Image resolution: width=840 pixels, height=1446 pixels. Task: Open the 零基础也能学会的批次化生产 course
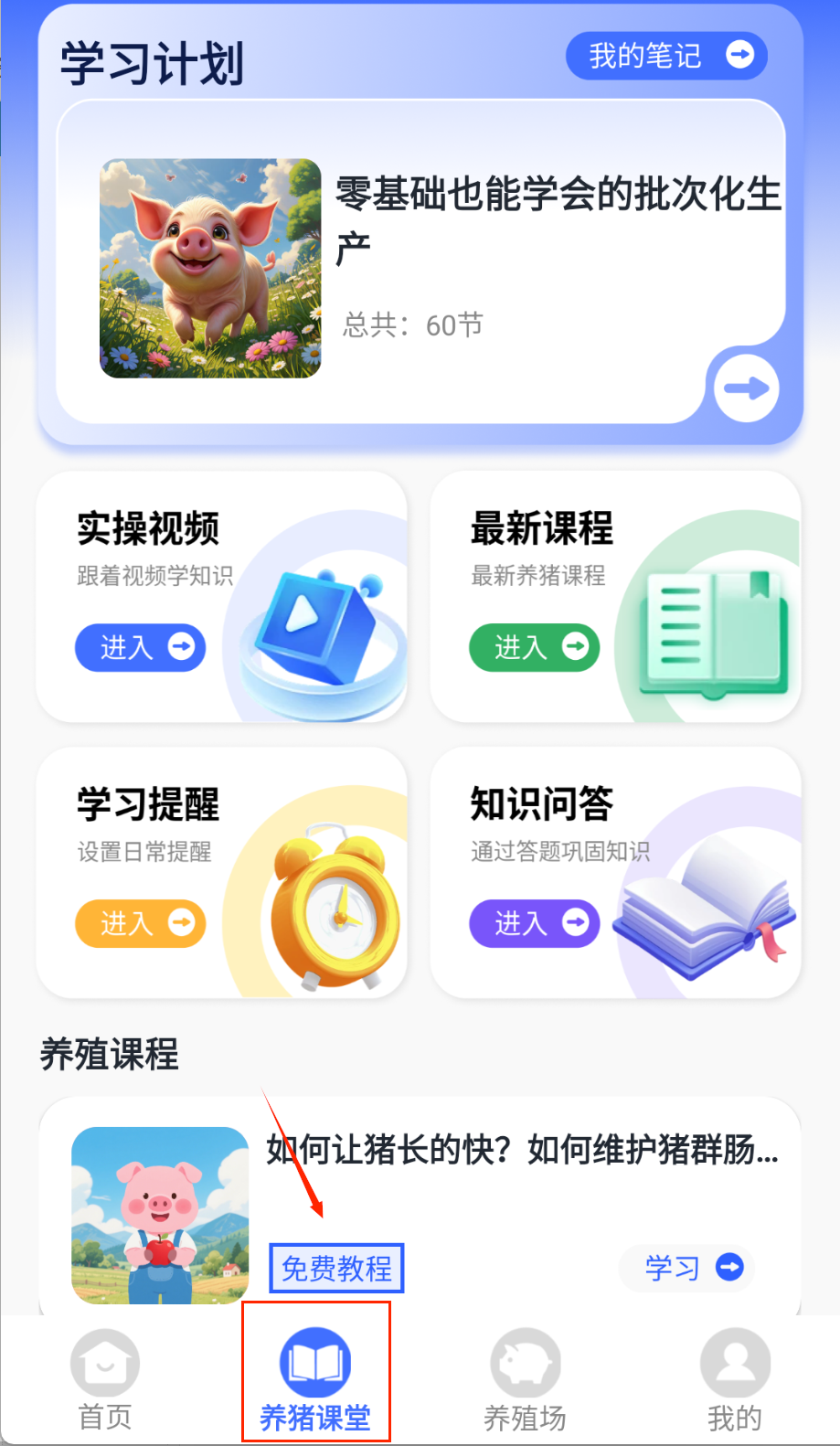point(558,219)
